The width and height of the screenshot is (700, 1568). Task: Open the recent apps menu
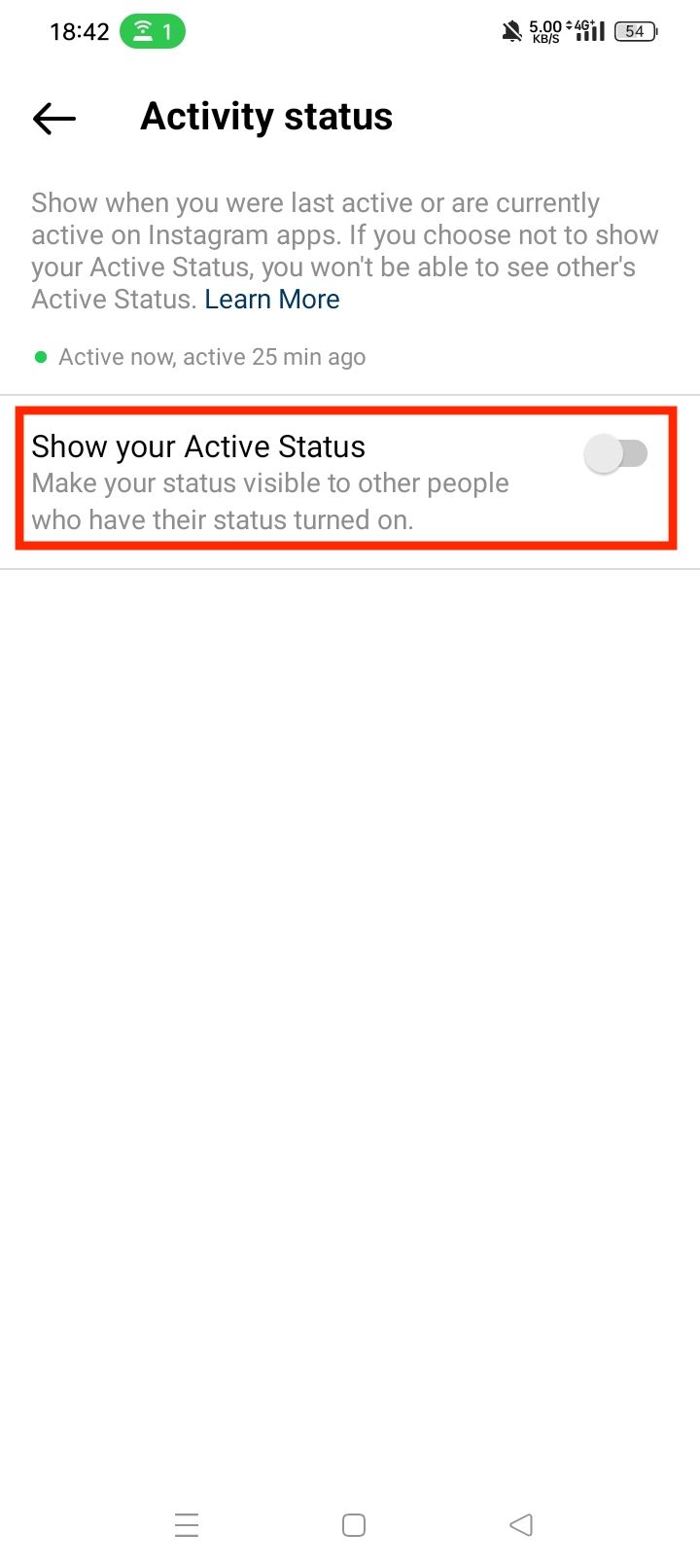187,1524
